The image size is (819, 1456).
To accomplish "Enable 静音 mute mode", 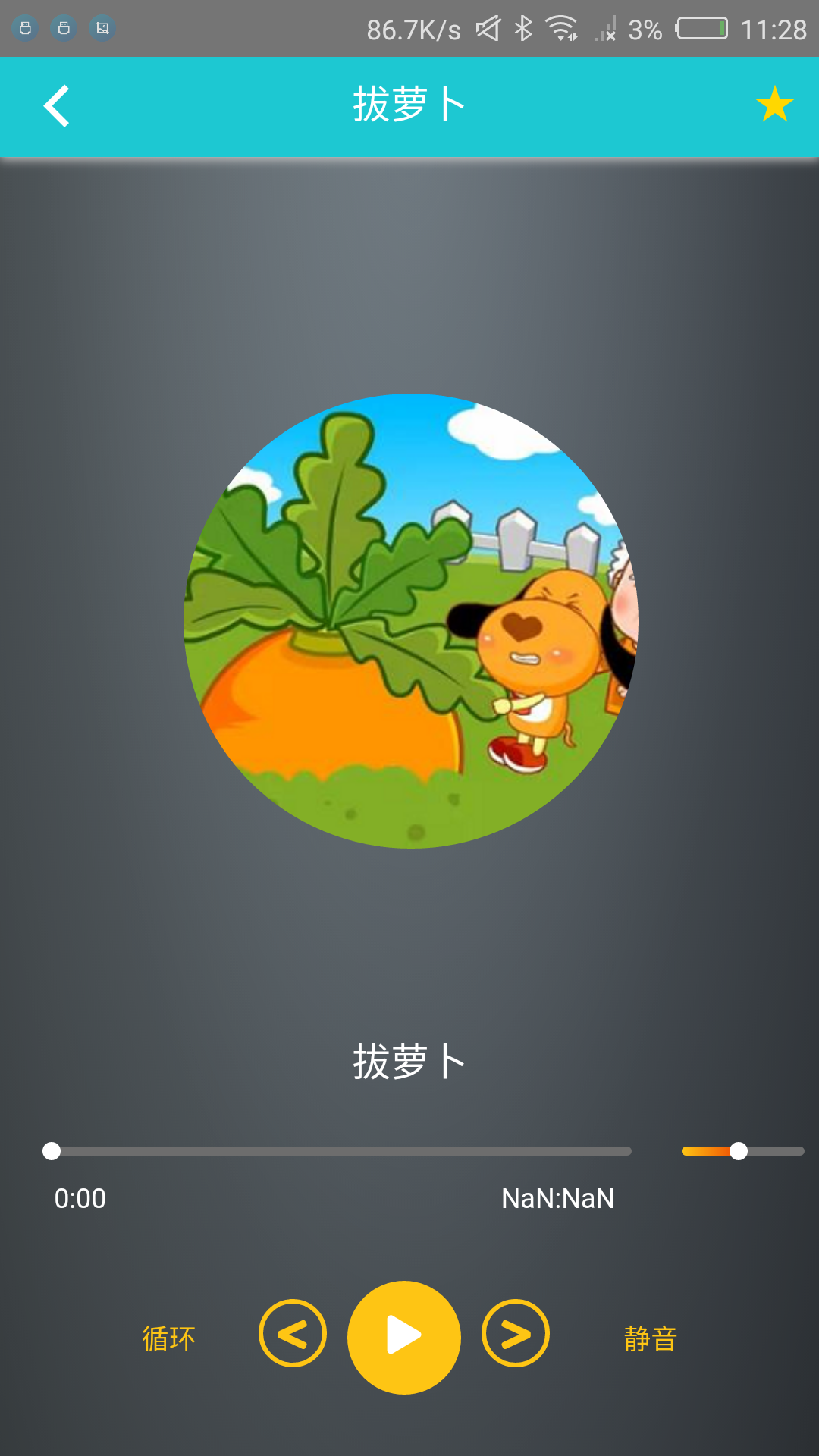I will point(648,1336).
